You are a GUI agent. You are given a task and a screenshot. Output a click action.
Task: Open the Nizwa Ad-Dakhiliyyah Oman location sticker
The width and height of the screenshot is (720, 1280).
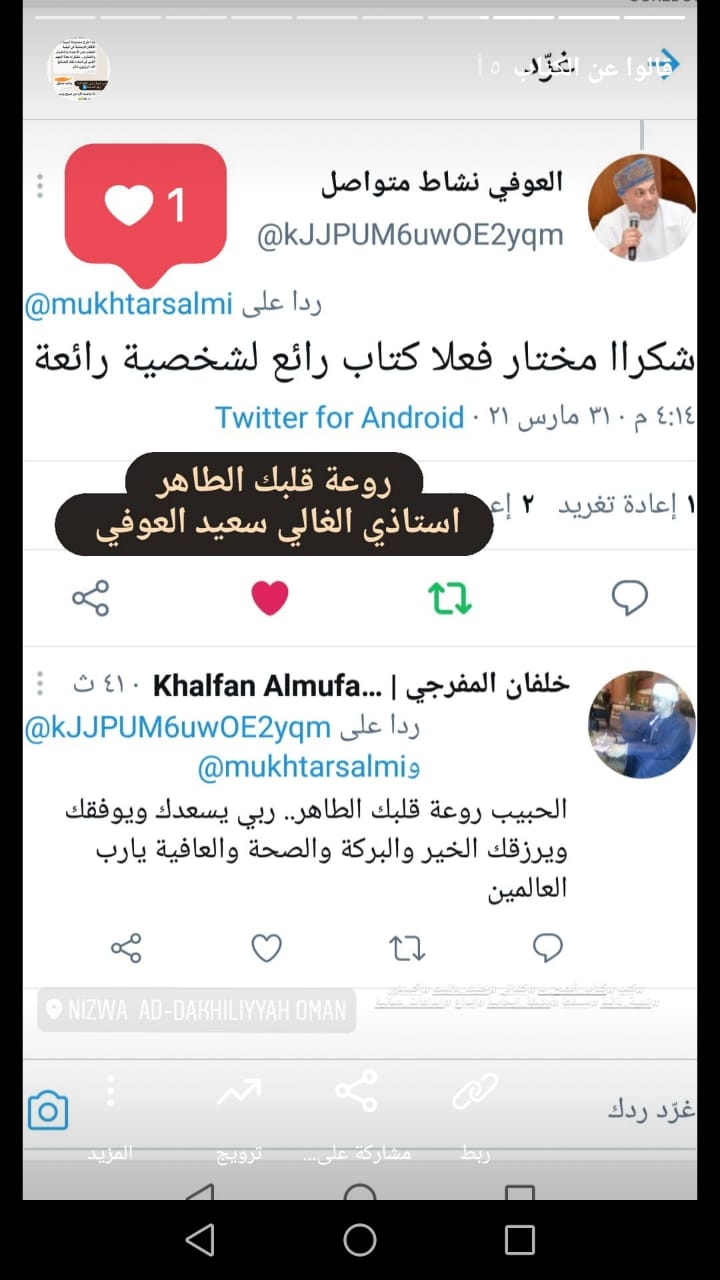click(x=197, y=1010)
